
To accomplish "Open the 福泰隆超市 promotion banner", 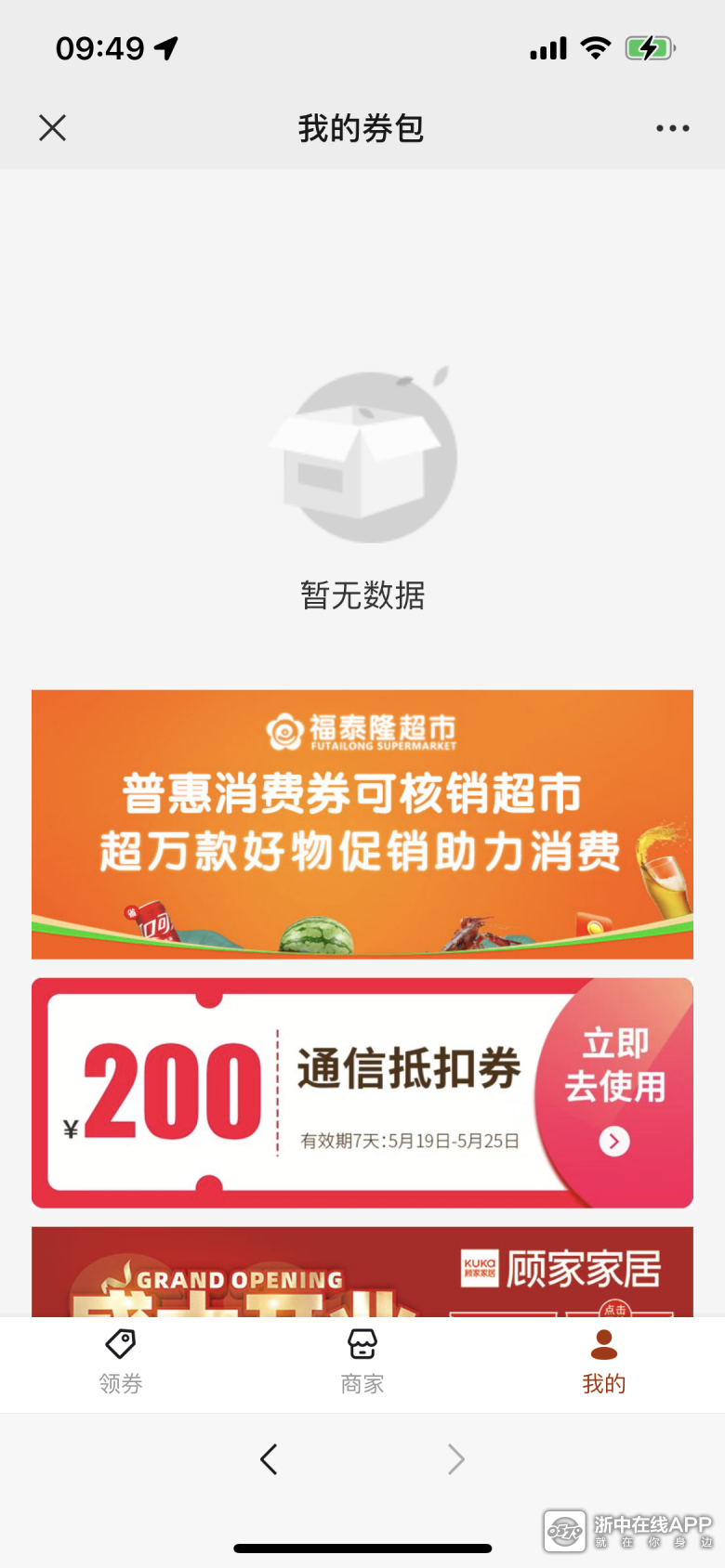I will point(362,824).
